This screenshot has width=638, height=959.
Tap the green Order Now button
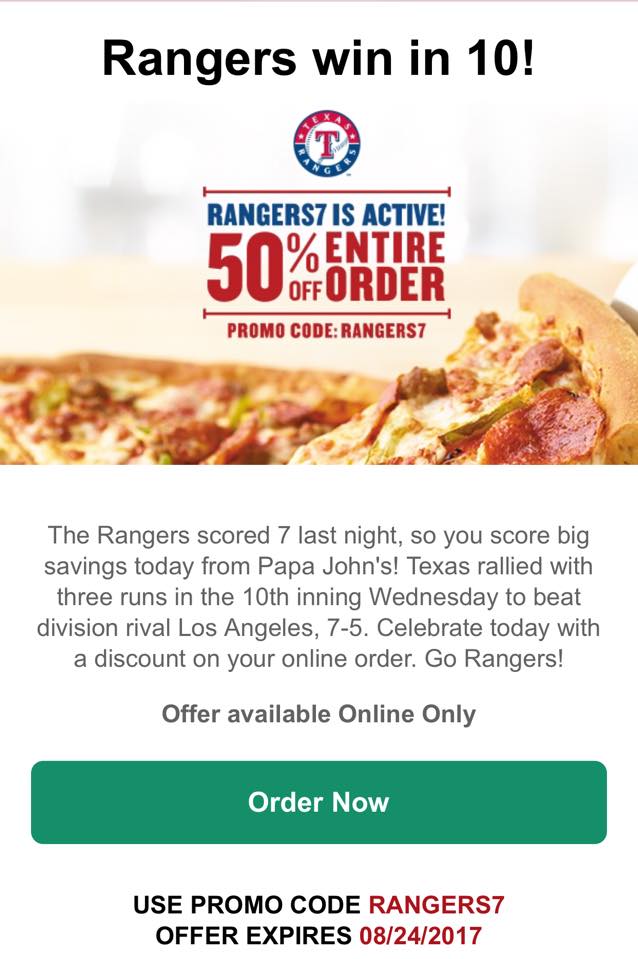(x=319, y=802)
